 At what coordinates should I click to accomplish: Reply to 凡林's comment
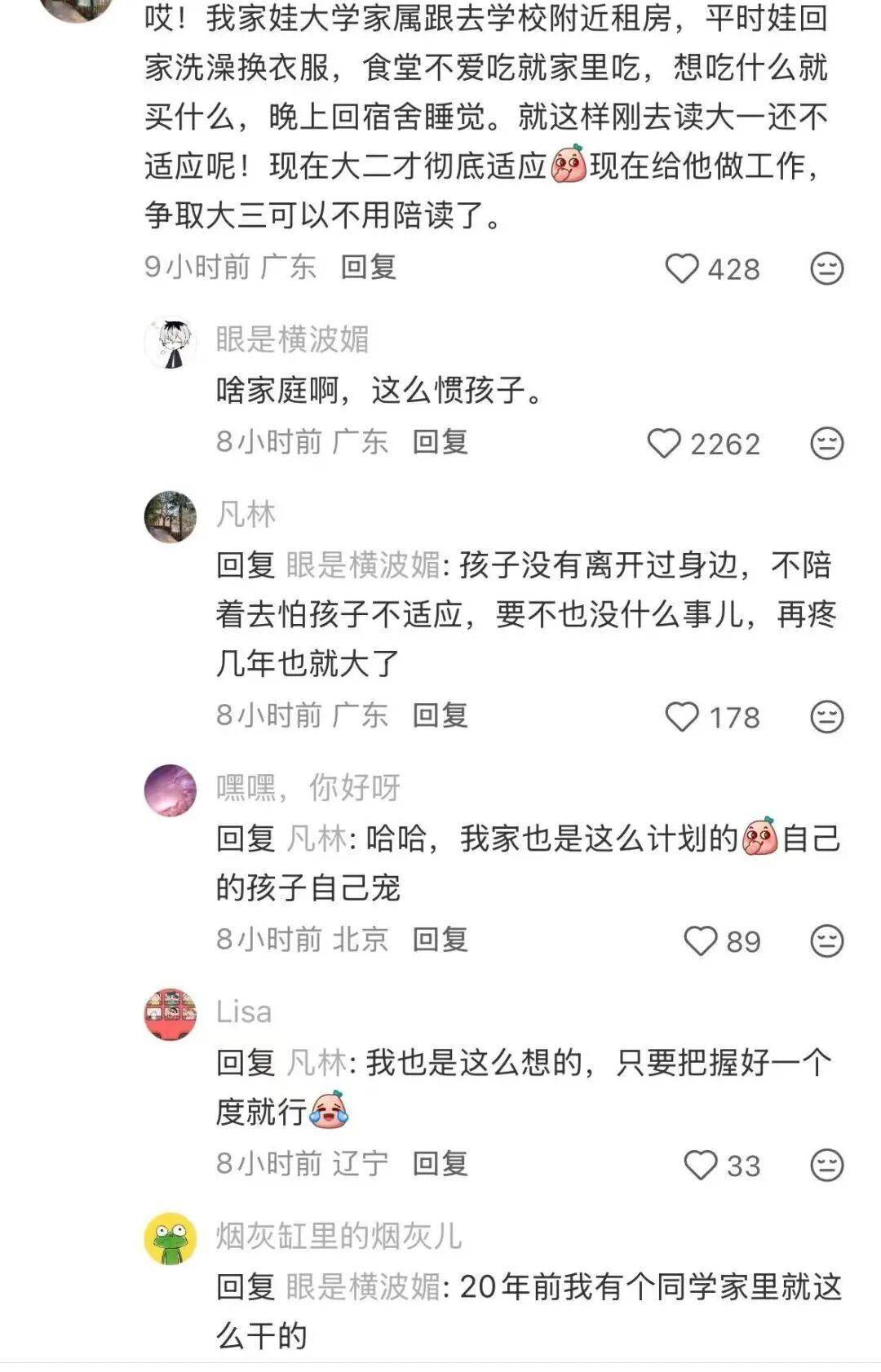coord(440,715)
